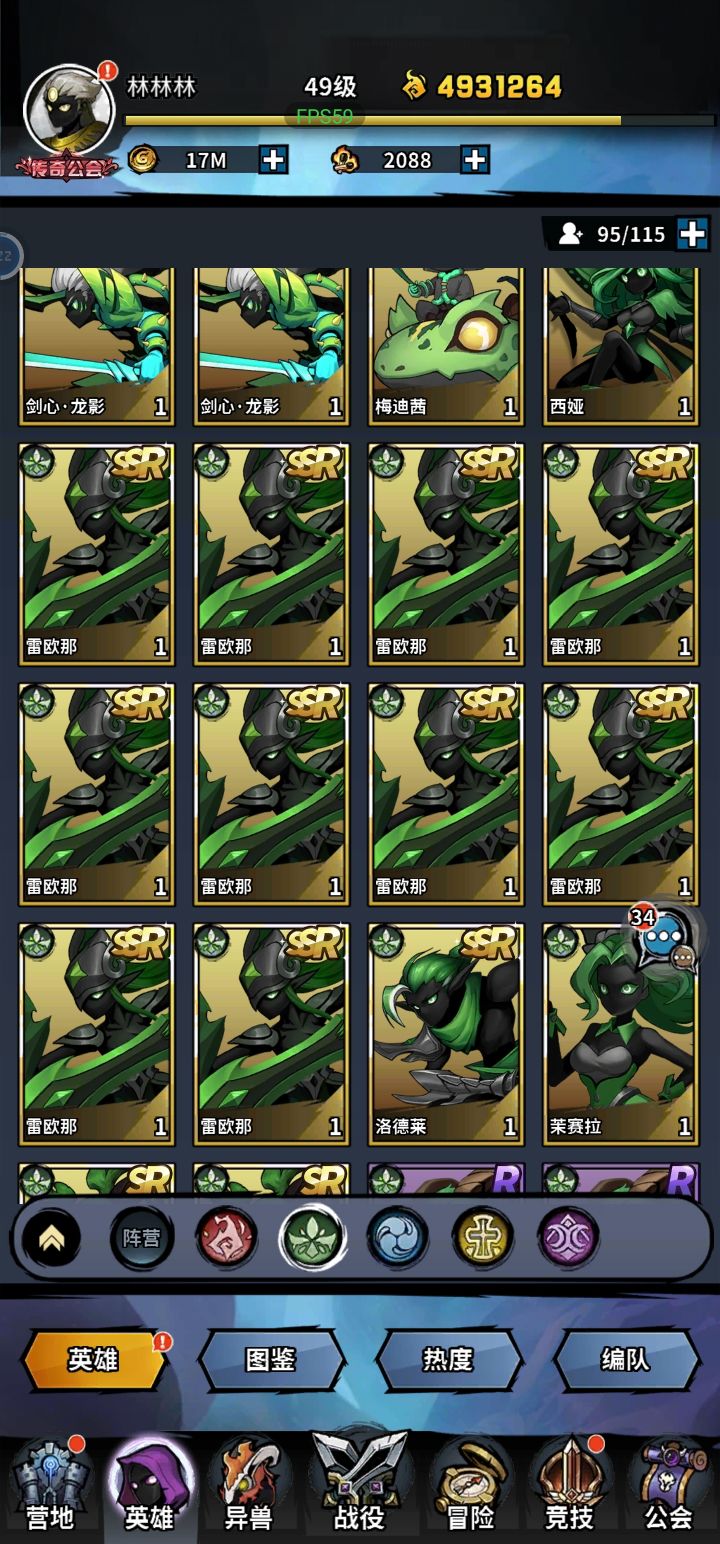Open the 洛德莱 hero card

[446, 1033]
